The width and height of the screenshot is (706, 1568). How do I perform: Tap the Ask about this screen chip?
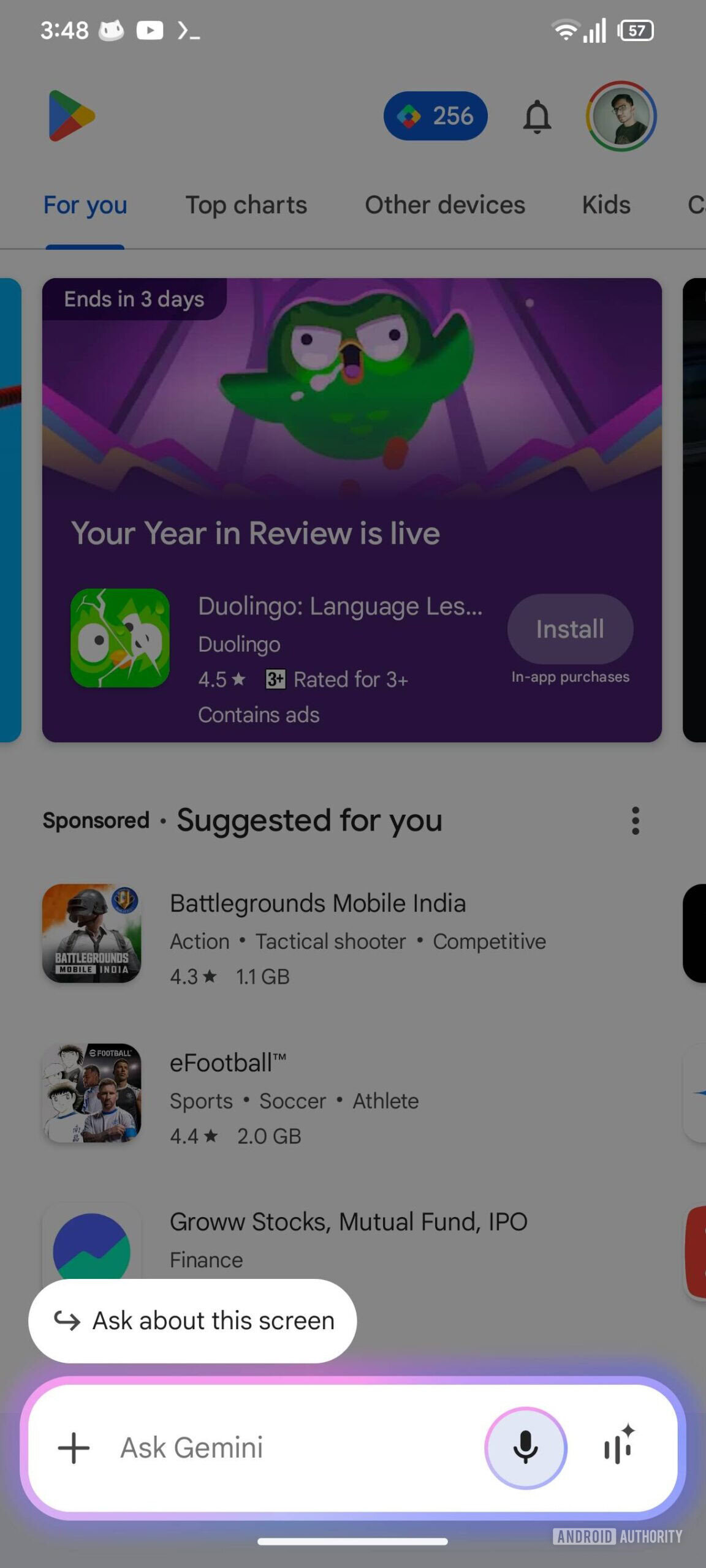tap(192, 1321)
